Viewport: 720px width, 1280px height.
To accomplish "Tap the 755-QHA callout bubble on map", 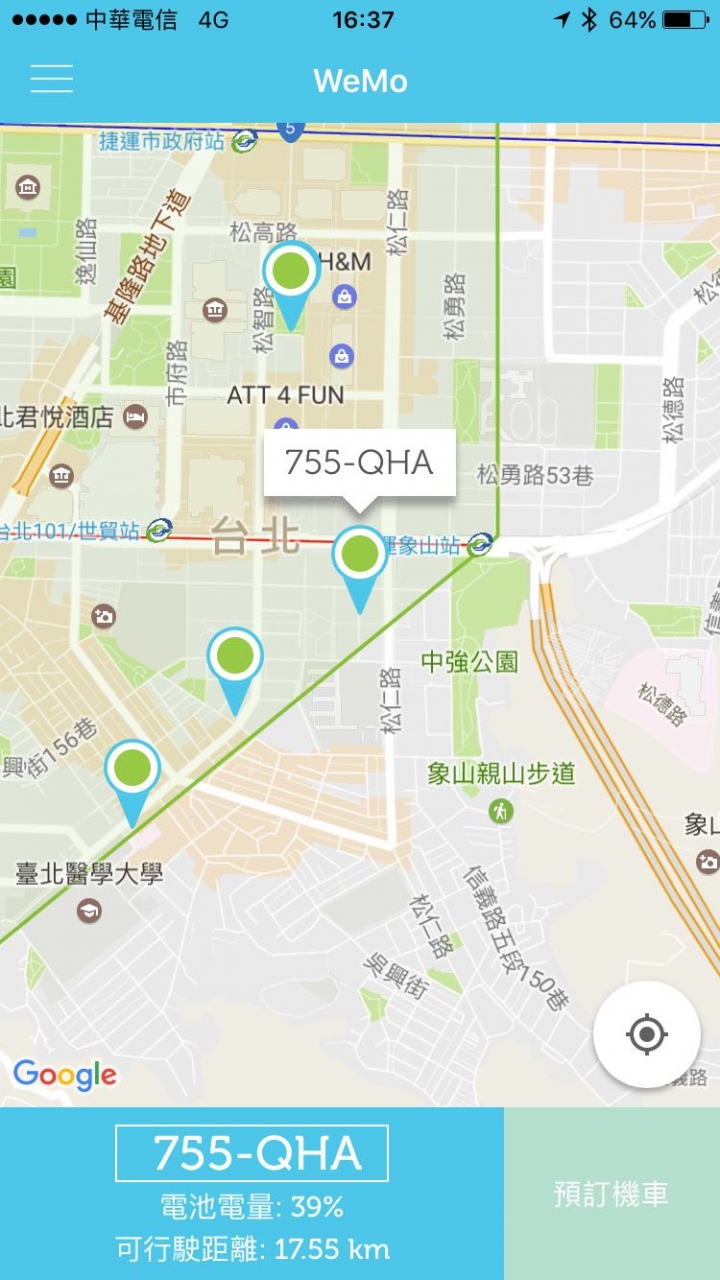I will point(359,463).
